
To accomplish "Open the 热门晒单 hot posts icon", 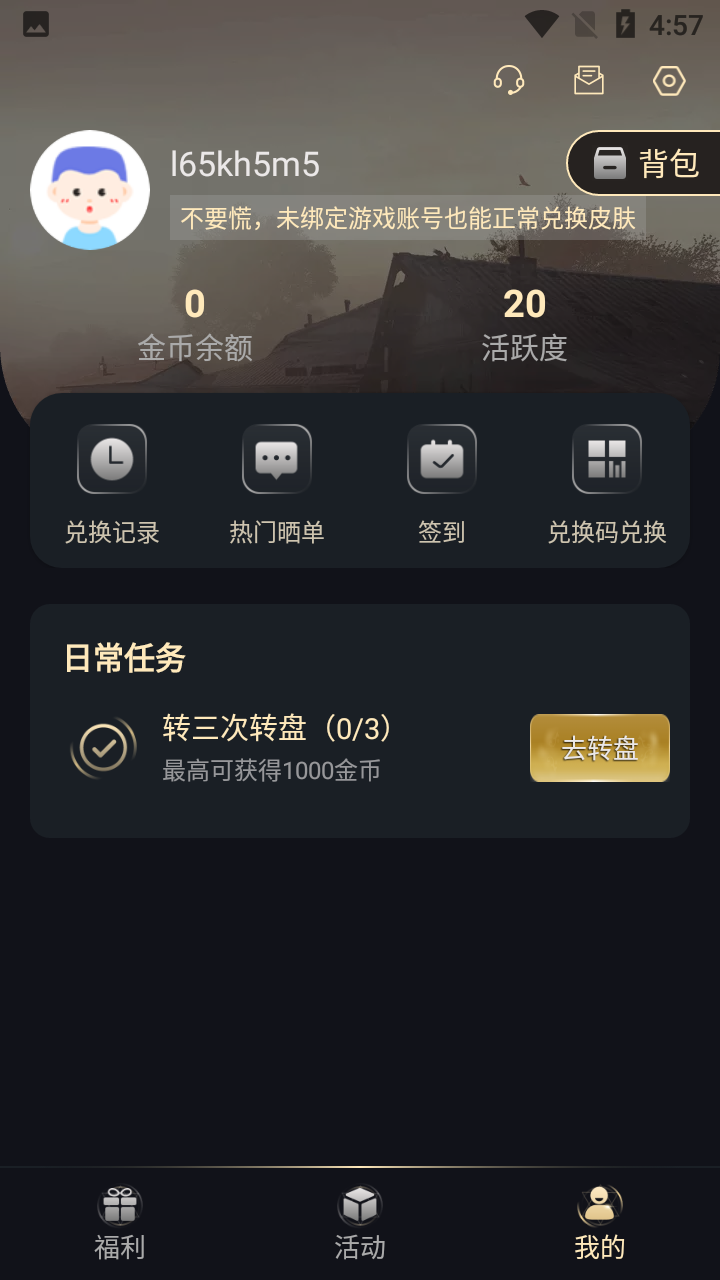I will 276,460.
